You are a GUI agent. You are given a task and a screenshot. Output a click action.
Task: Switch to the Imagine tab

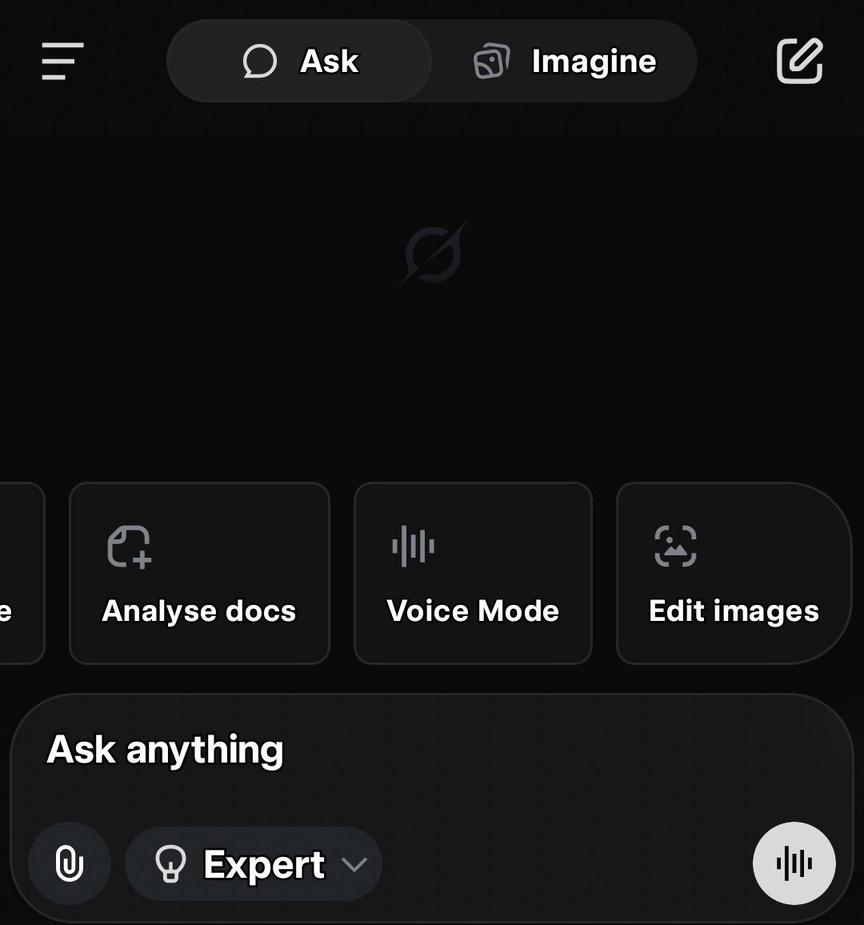pyautogui.click(x=563, y=61)
